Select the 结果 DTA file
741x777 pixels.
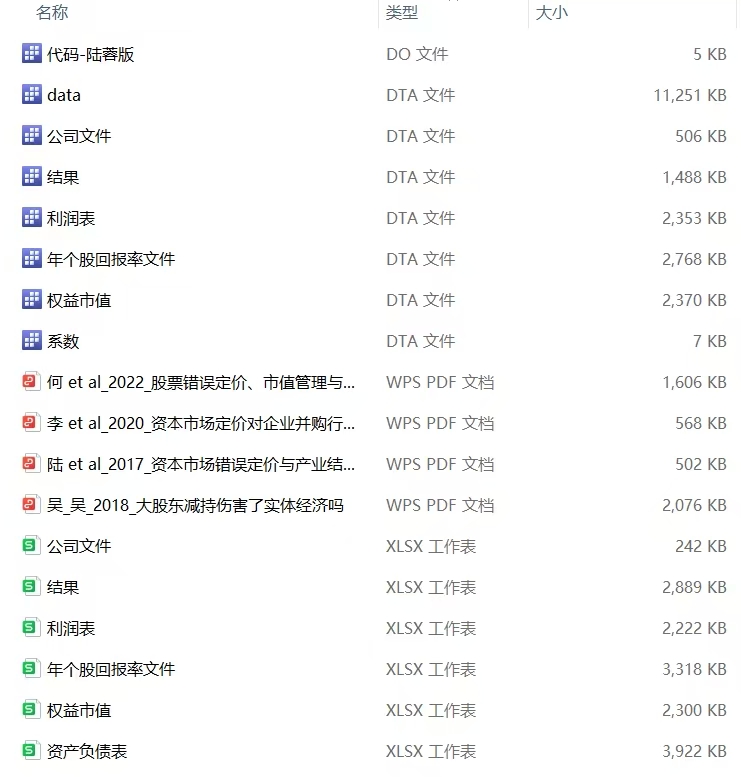(63, 177)
